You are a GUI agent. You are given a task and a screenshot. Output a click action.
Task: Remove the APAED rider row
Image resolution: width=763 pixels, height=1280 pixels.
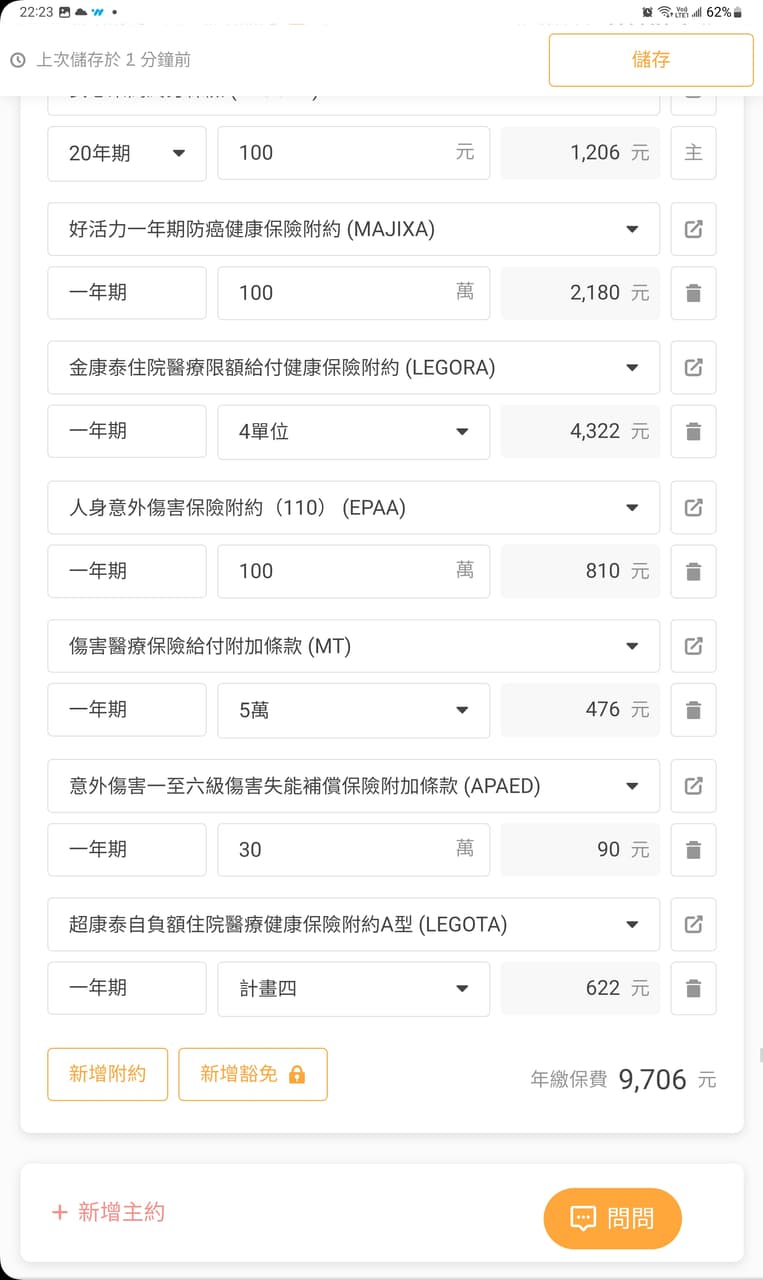[693, 849]
